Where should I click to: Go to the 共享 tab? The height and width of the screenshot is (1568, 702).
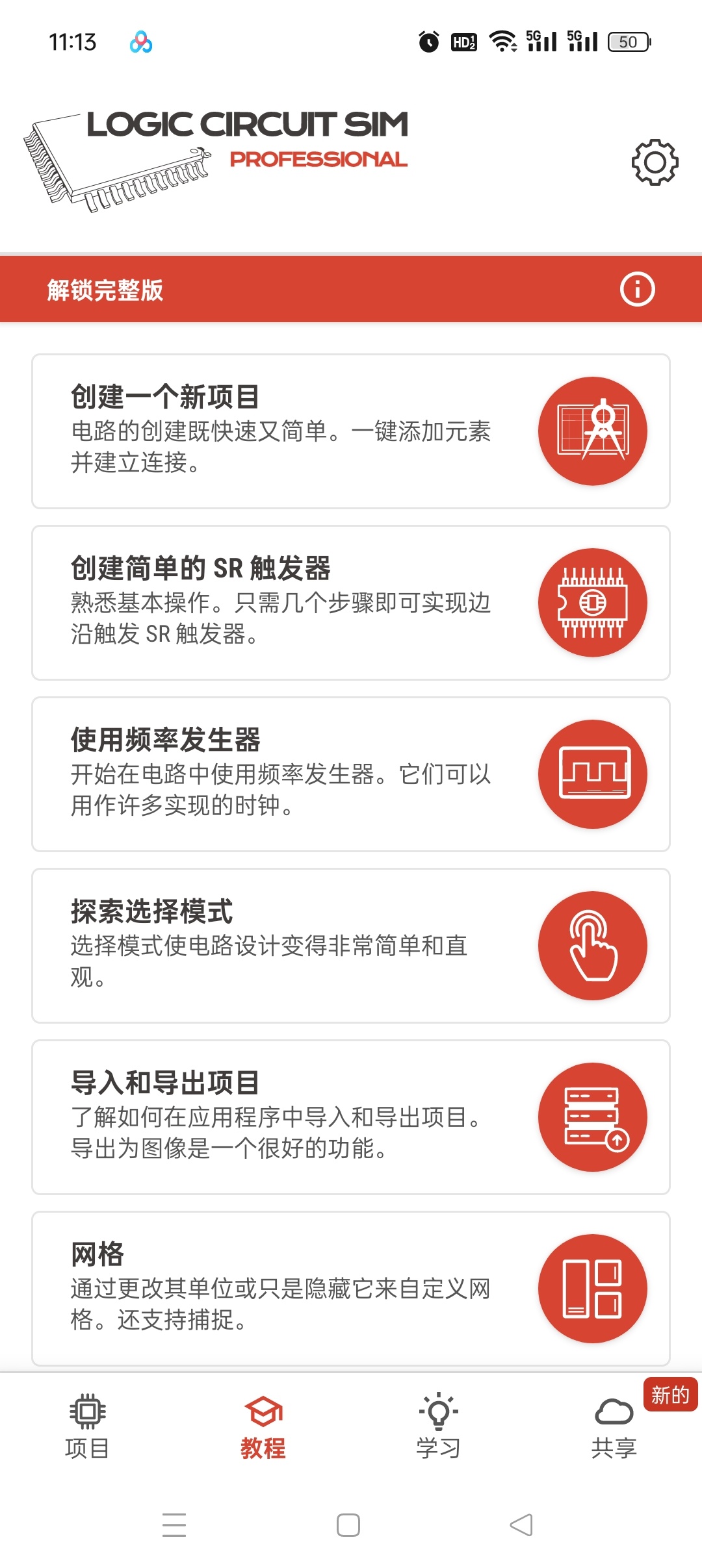(x=614, y=1426)
